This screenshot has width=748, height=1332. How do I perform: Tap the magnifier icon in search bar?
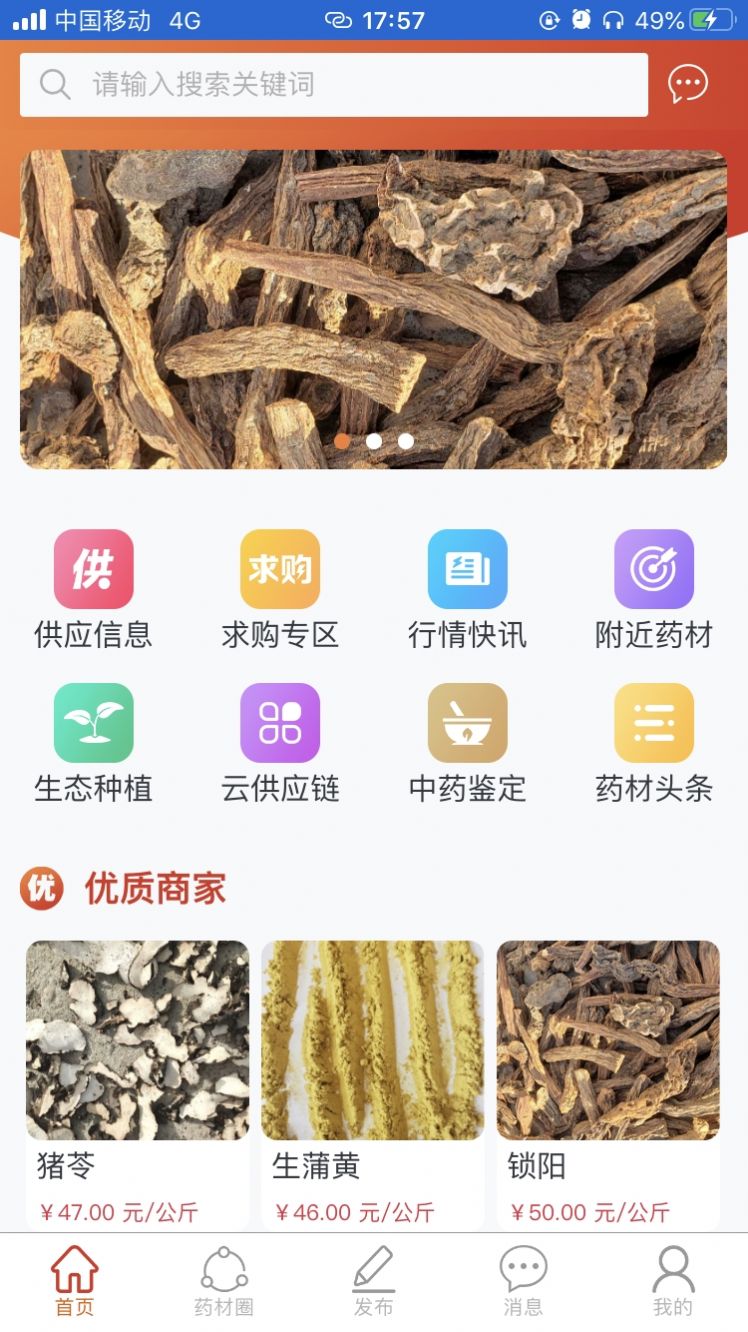point(54,85)
